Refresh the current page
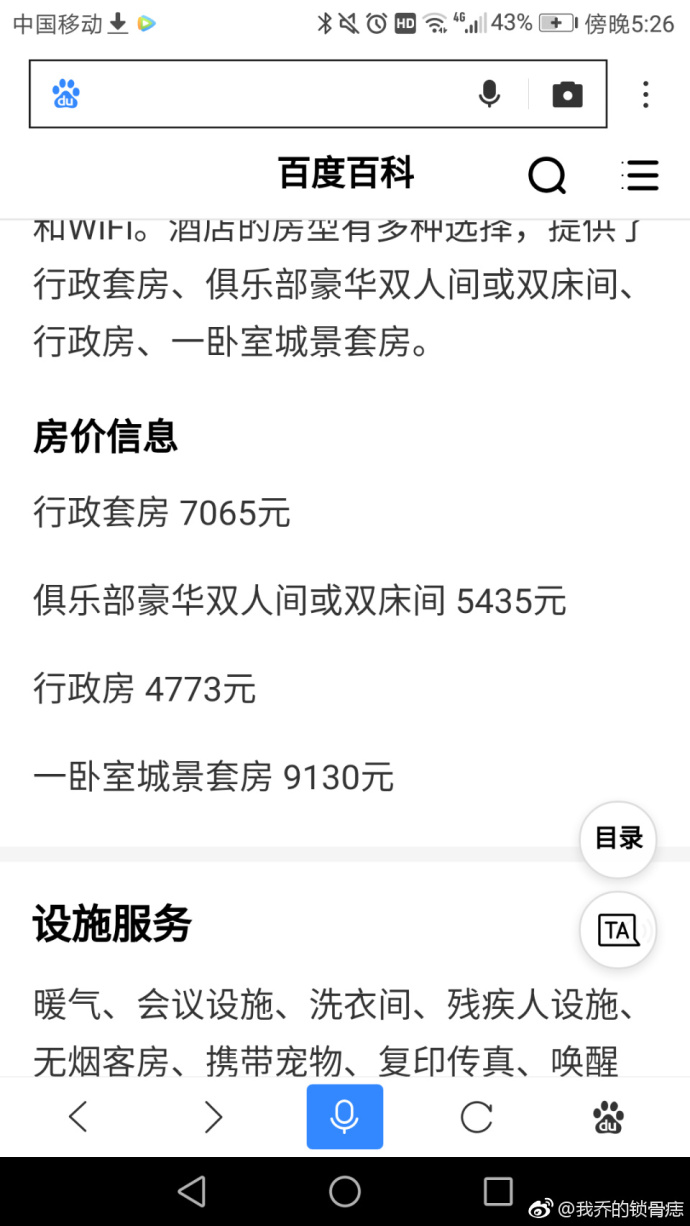This screenshot has height=1226, width=690. point(476,1116)
